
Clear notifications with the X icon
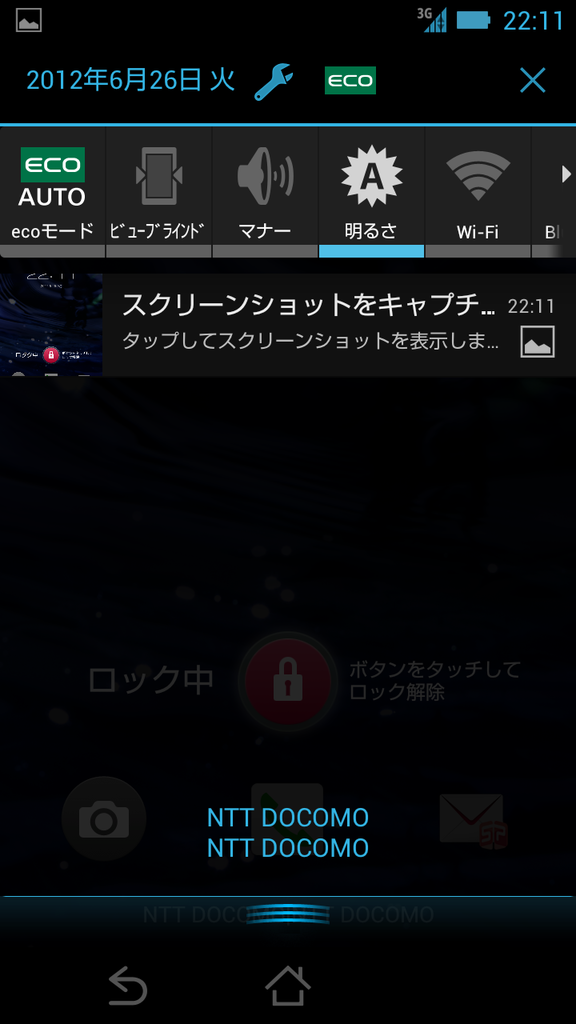pyautogui.click(x=532, y=81)
